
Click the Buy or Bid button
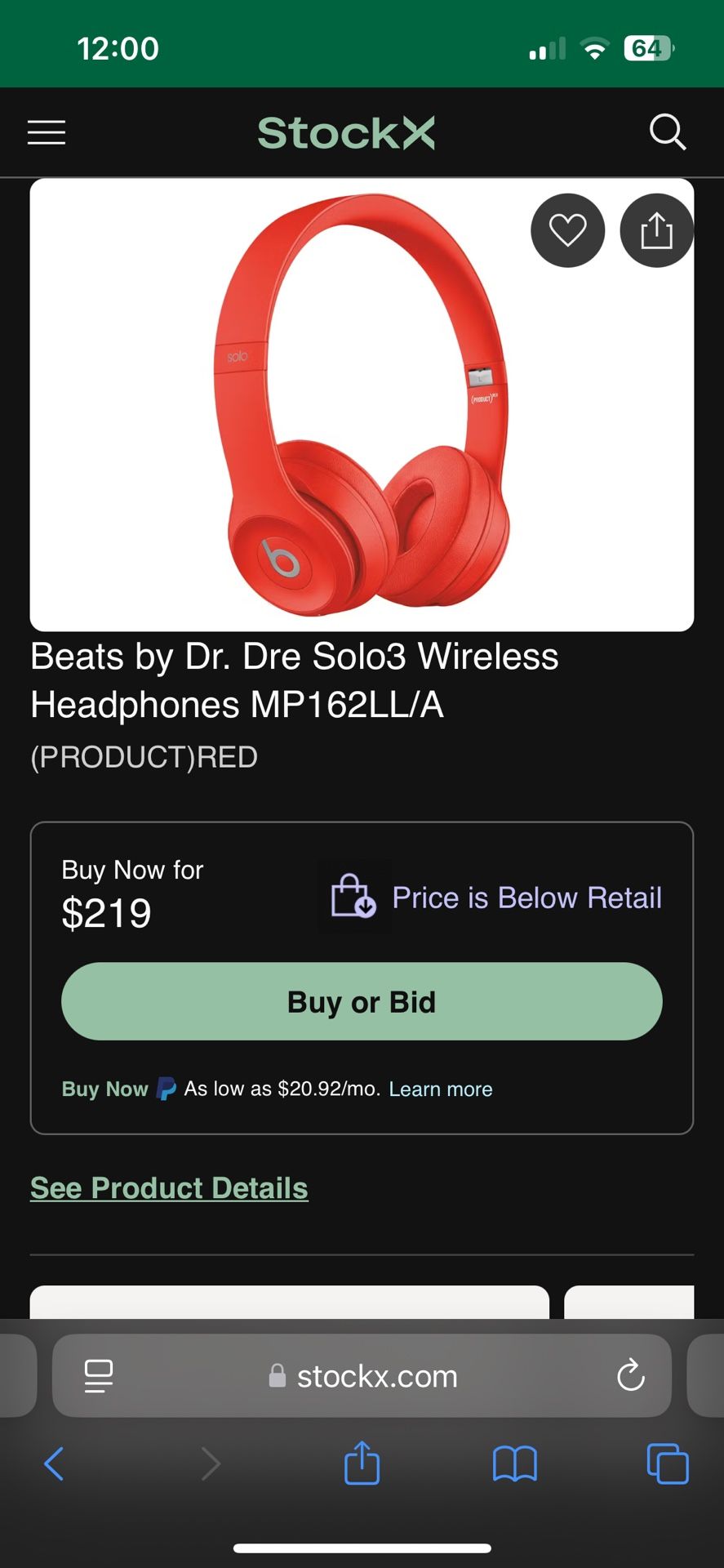[x=362, y=1001]
